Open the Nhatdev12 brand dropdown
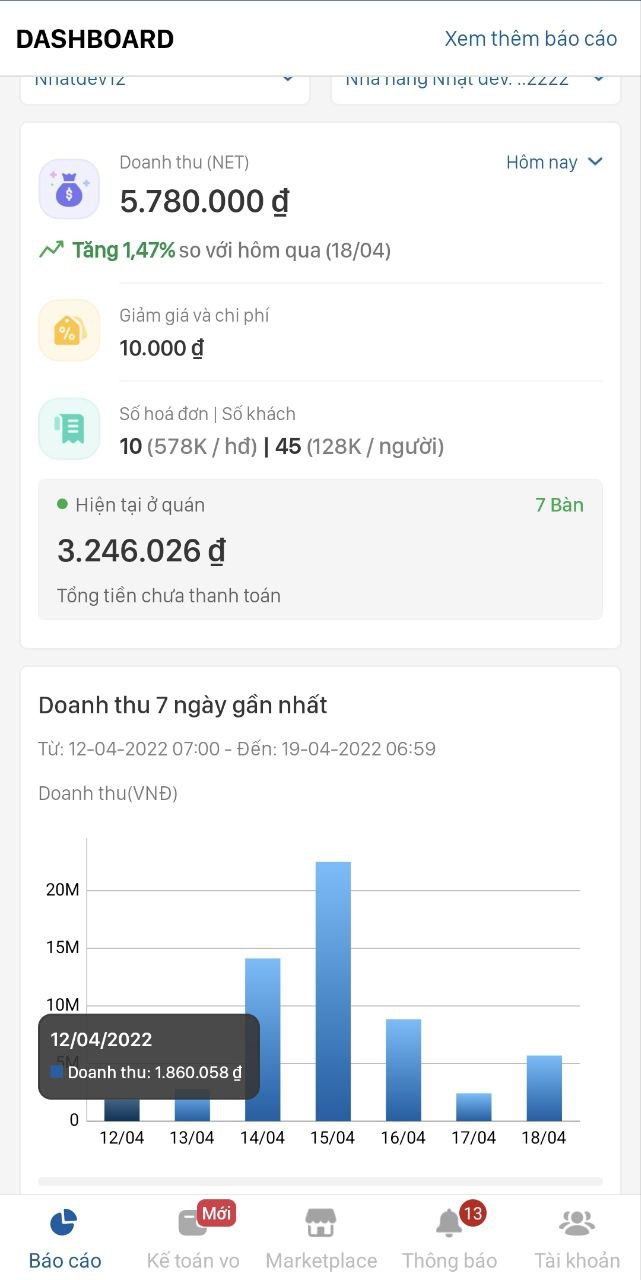This screenshot has width=641, height=1280. [x=164, y=80]
